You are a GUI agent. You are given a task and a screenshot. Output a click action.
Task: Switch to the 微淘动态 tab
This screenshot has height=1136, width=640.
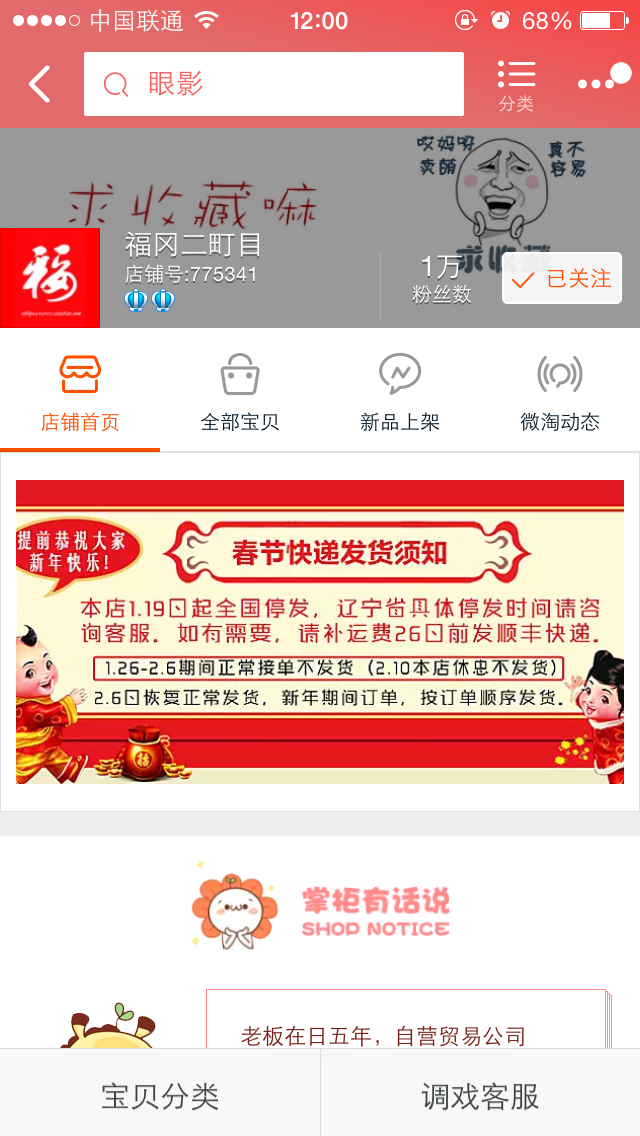point(560,393)
